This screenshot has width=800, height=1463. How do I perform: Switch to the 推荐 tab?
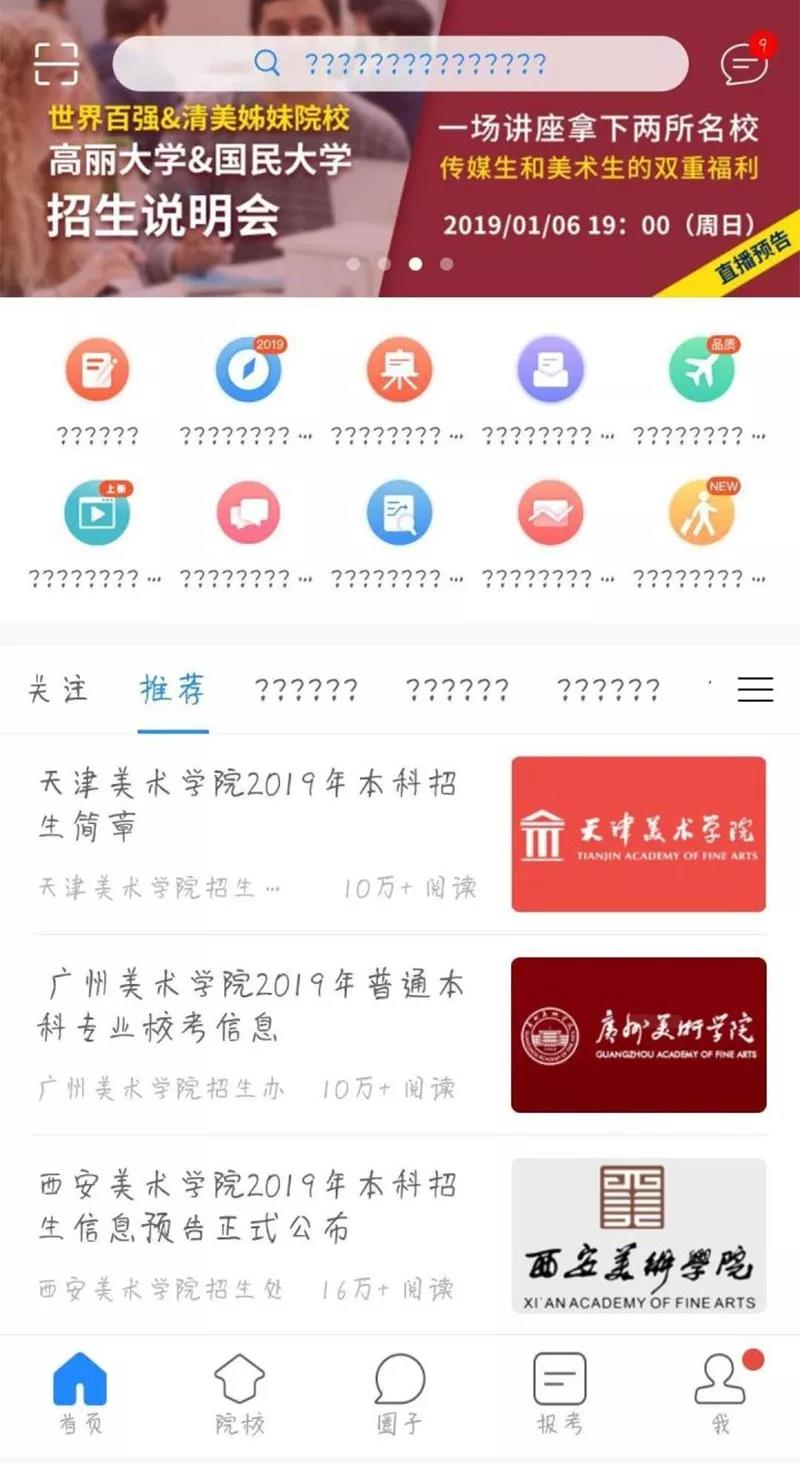[x=172, y=689]
